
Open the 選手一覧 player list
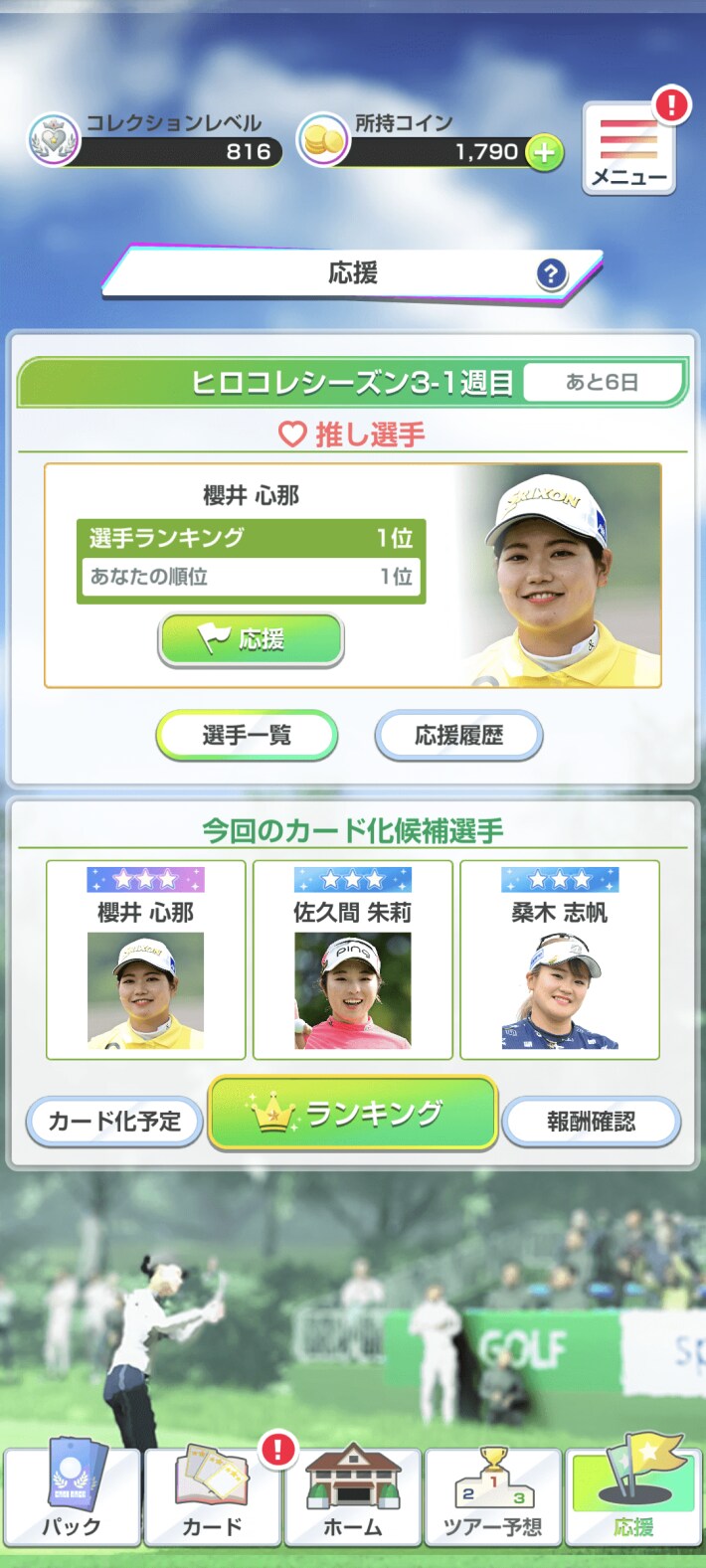click(247, 736)
